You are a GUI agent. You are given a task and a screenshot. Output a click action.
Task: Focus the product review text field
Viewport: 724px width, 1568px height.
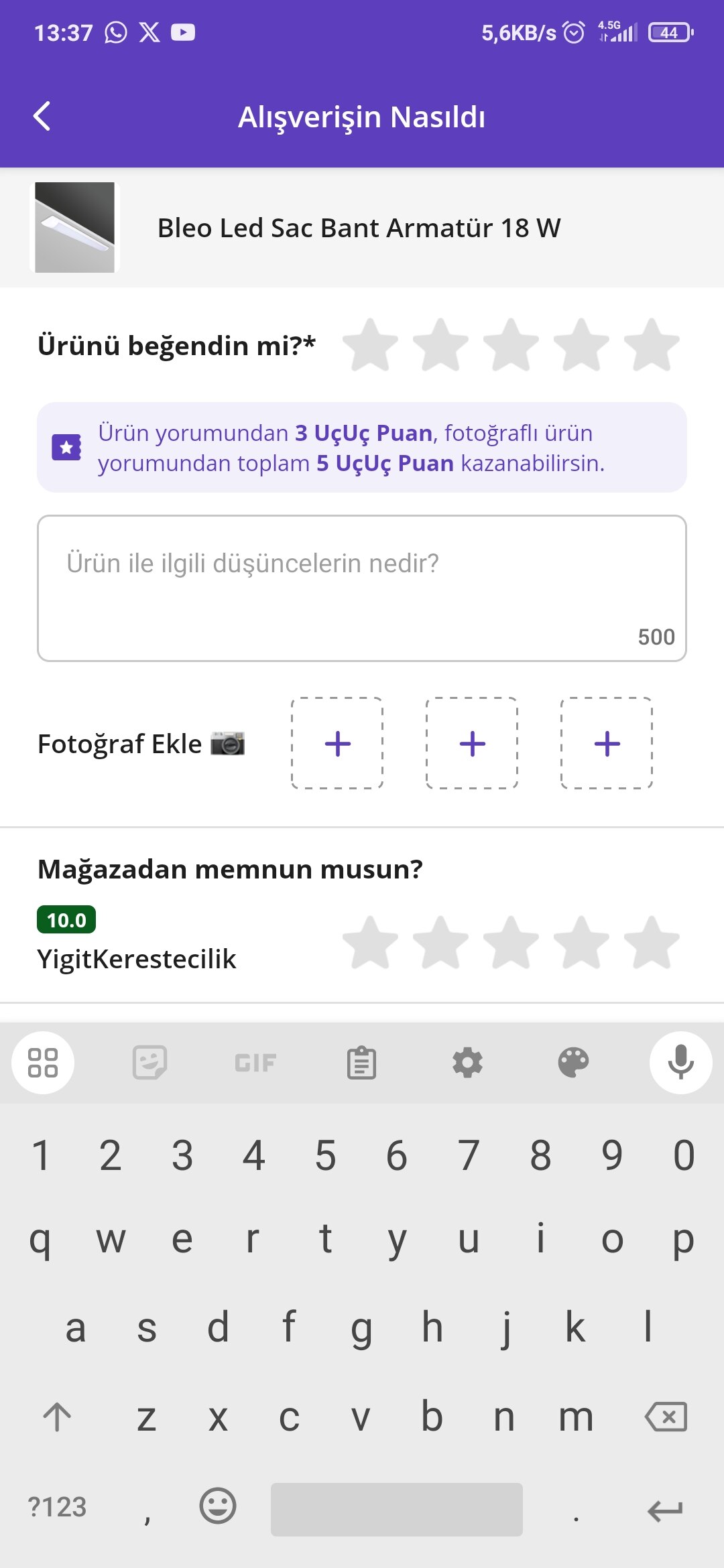[362, 588]
